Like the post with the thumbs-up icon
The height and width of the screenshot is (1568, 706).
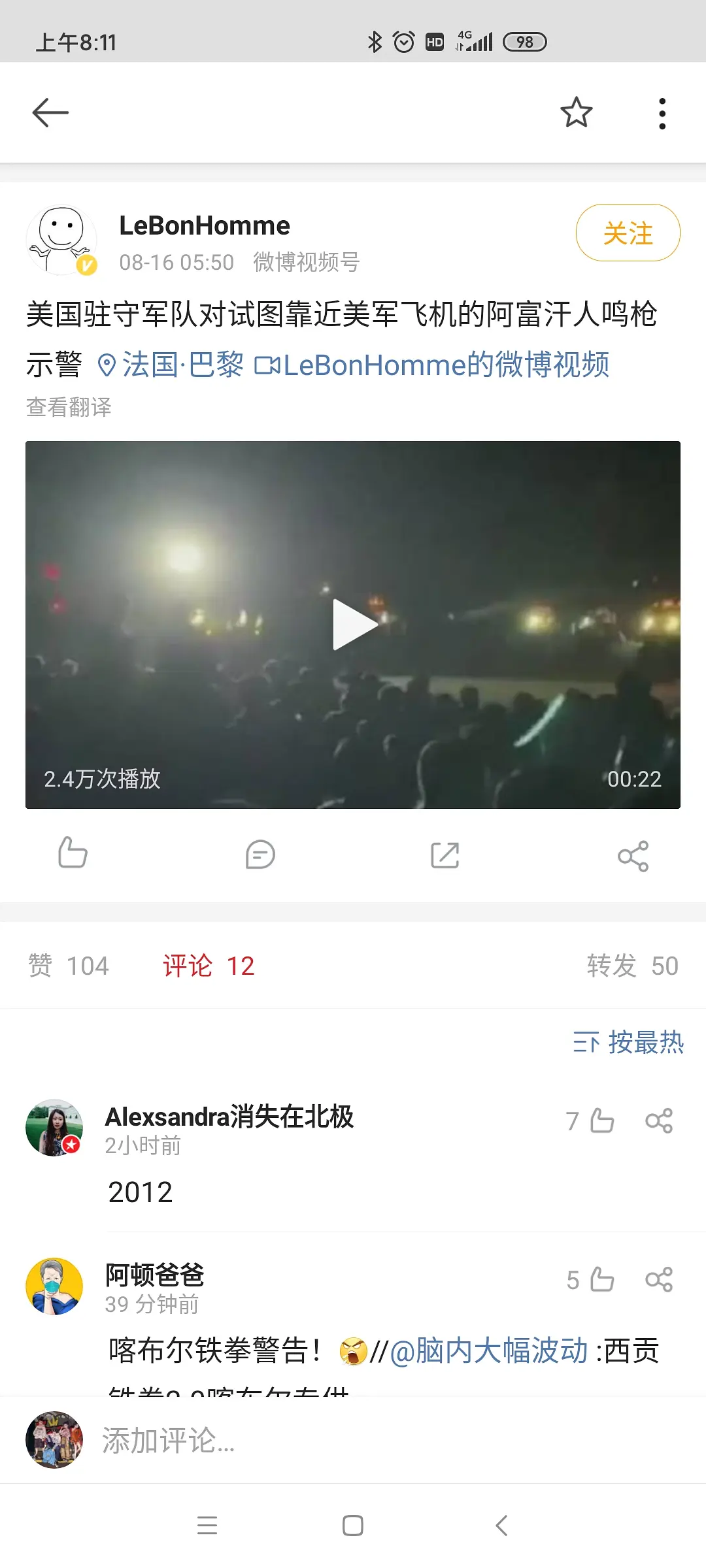pos(73,853)
